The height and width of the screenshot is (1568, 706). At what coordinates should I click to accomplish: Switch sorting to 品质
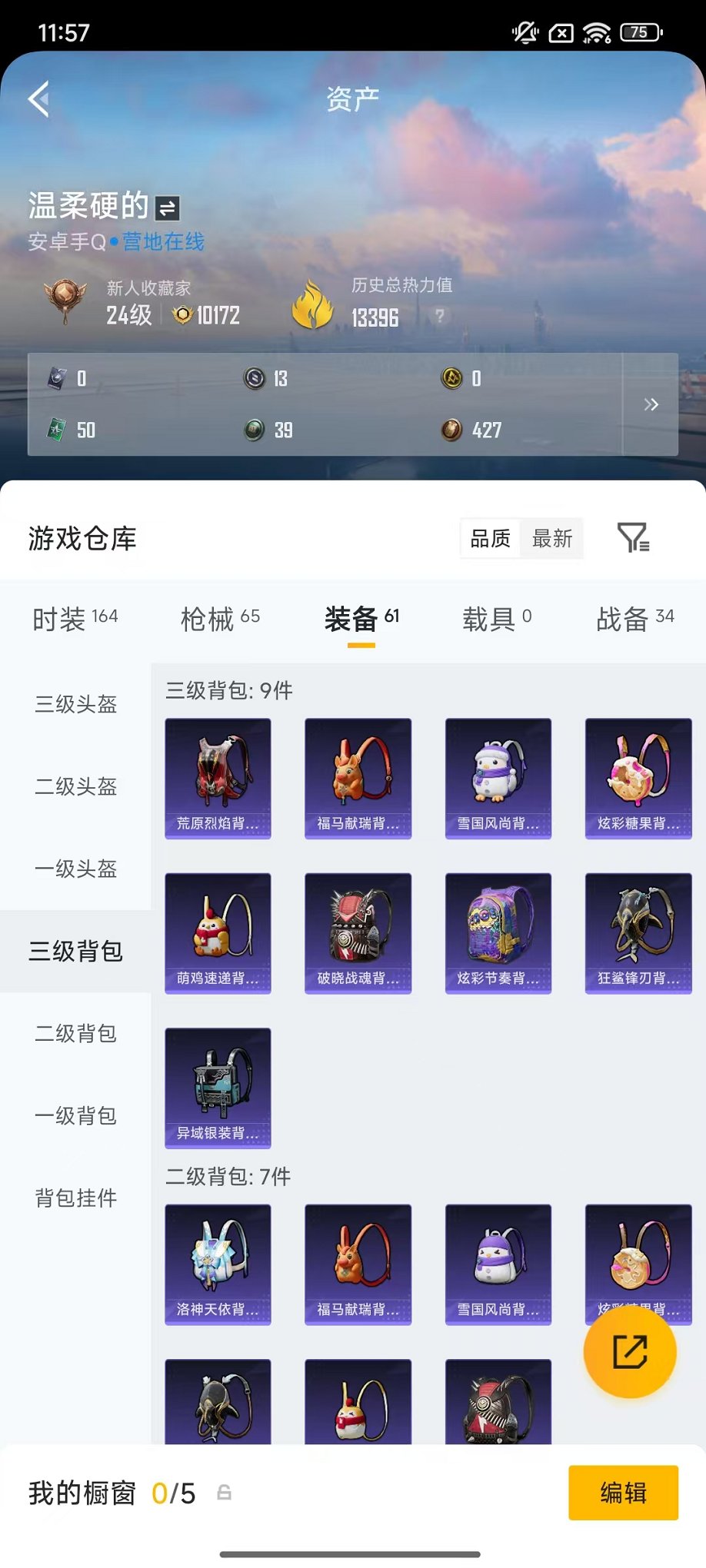[x=490, y=539]
